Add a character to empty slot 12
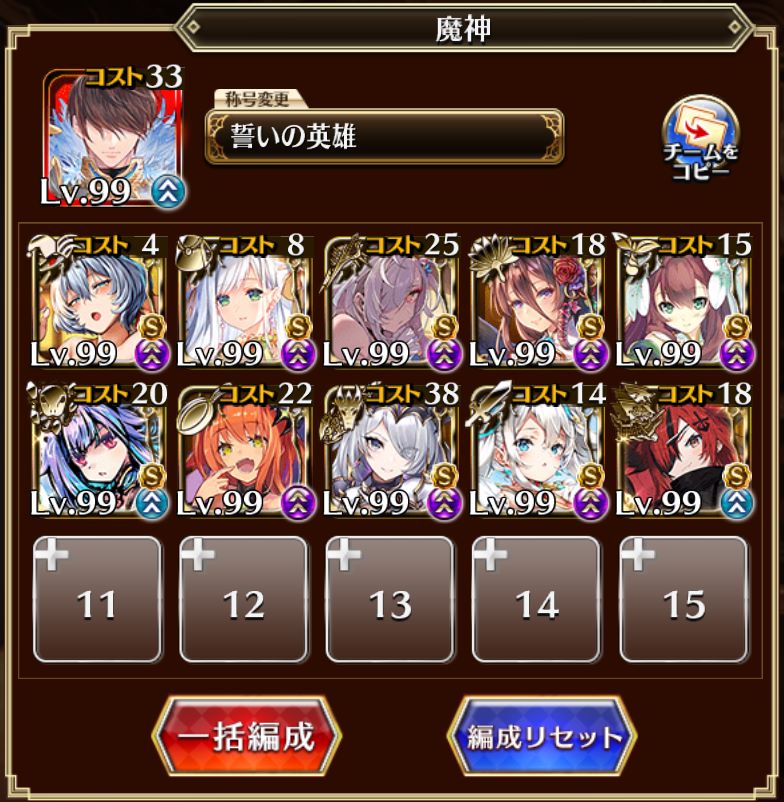 click(244, 599)
